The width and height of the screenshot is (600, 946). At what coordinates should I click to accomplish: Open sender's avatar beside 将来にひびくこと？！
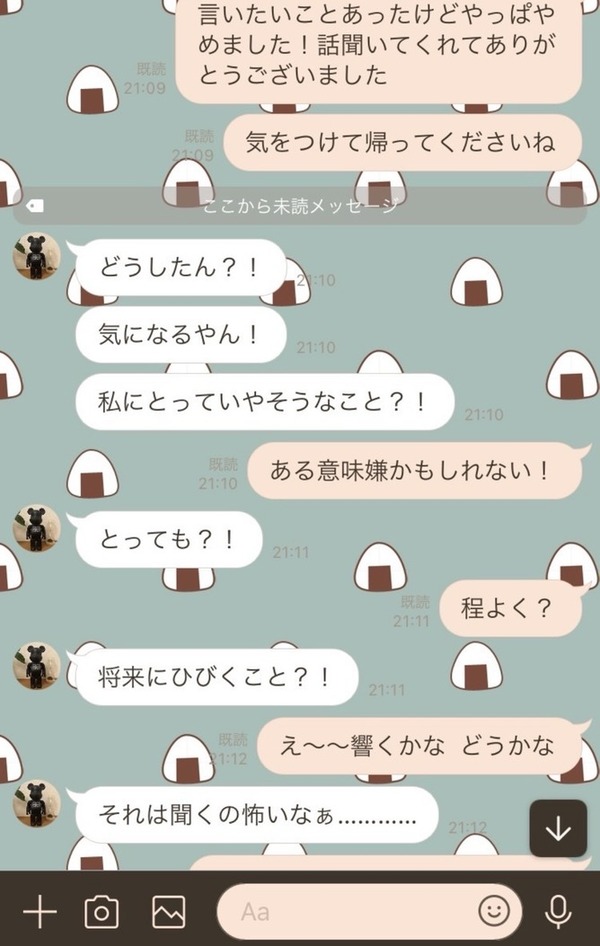[37, 666]
